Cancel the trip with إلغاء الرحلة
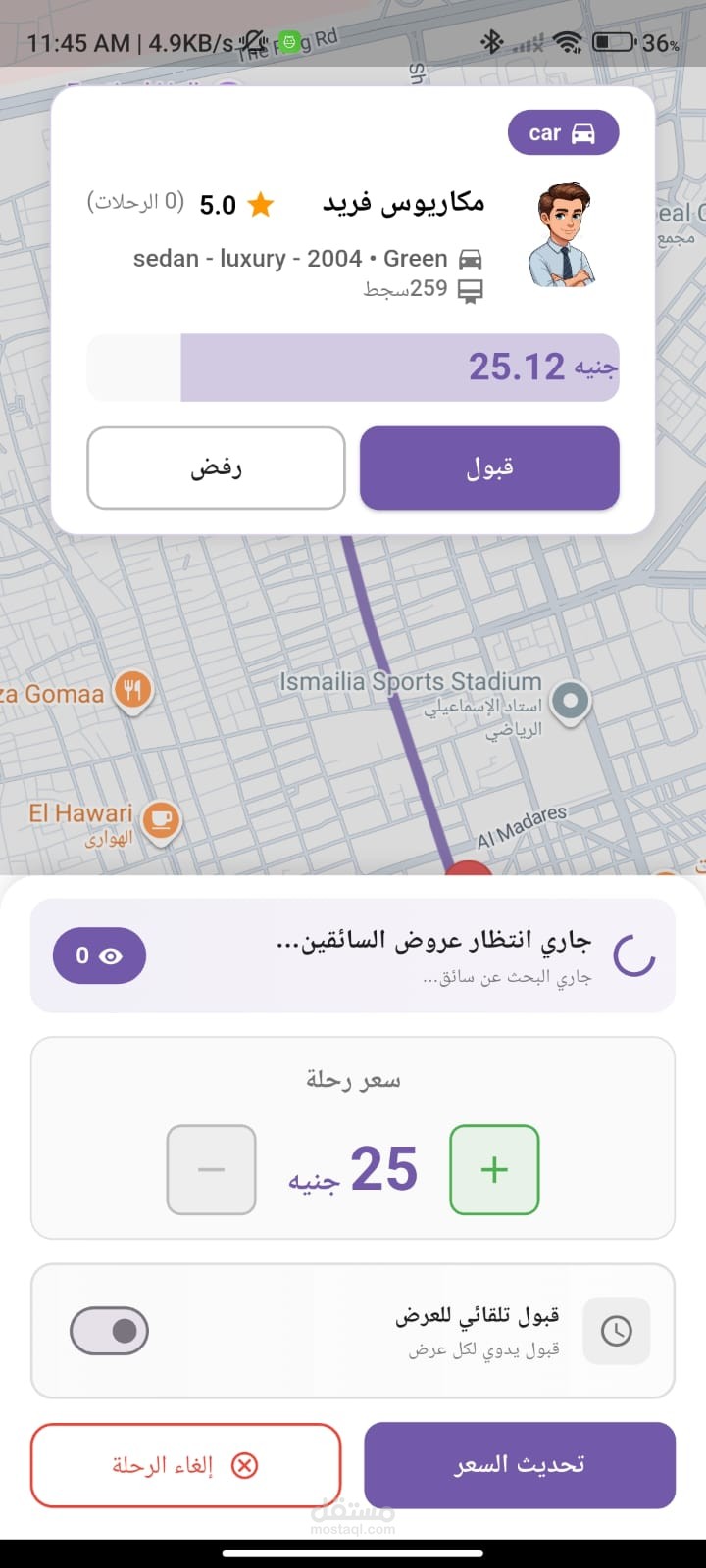706x1568 pixels. point(186,1465)
